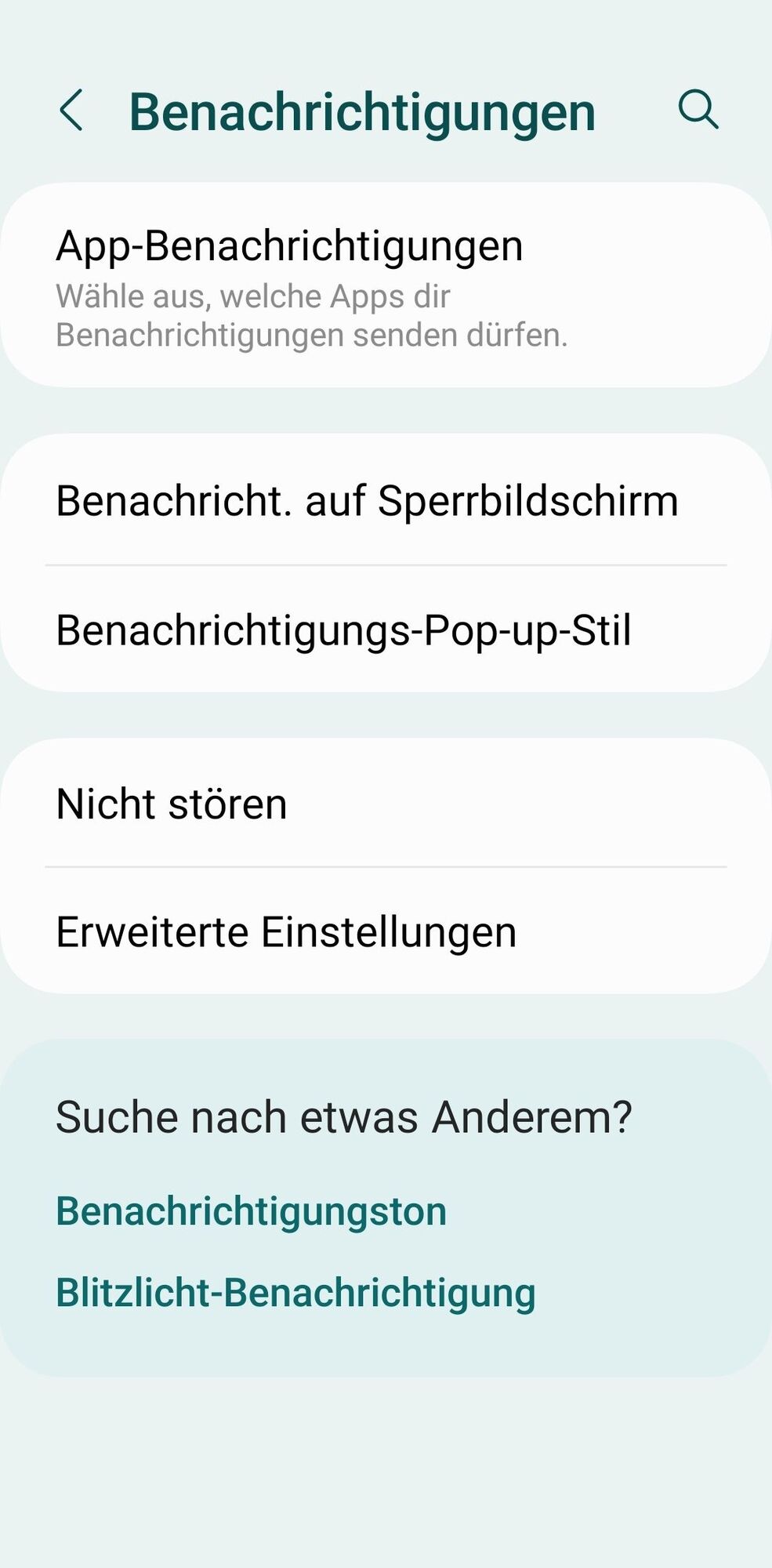This screenshot has height=1568, width=772.
Task: Open App-Benachrichtigungen
Action: (x=386, y=285)
